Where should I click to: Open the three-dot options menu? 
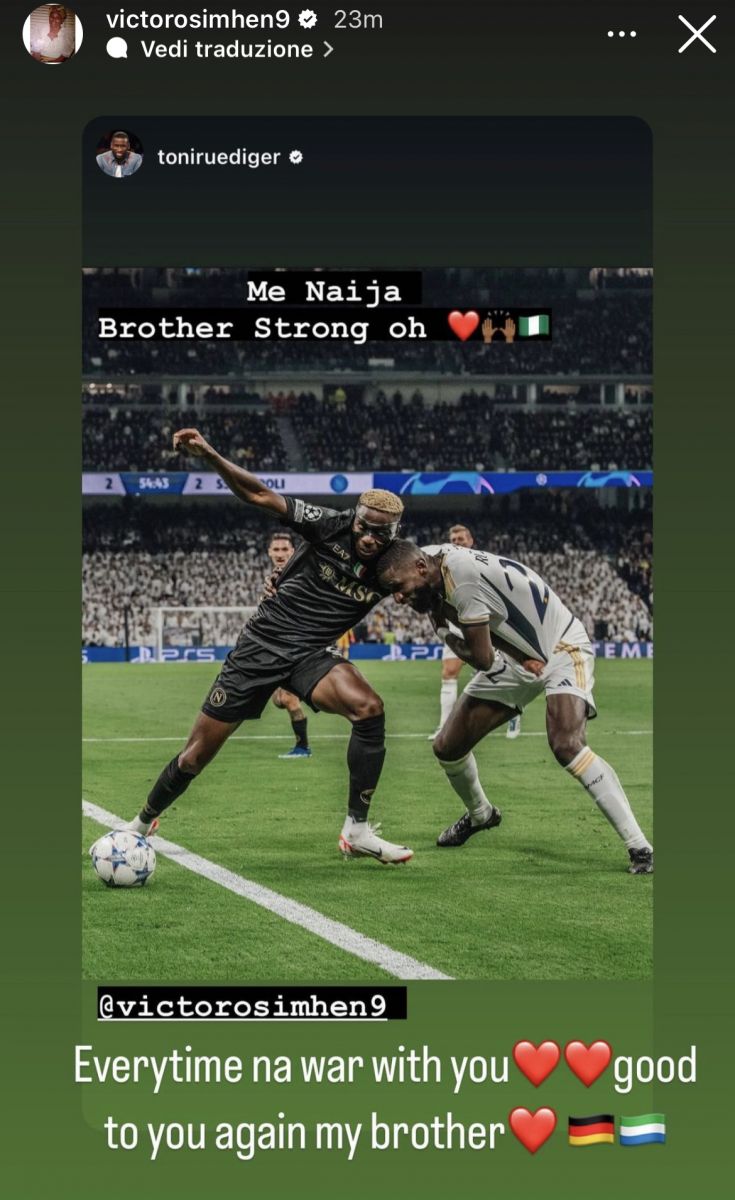[622, 34]
